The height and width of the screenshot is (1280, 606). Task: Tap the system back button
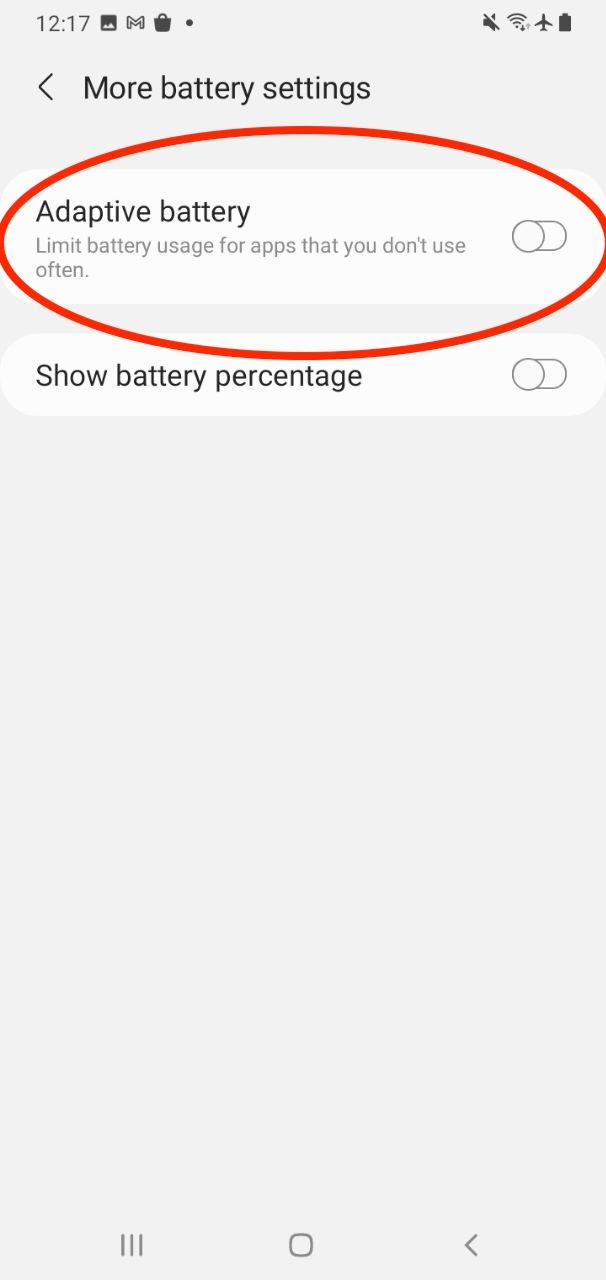(471, 1245)
